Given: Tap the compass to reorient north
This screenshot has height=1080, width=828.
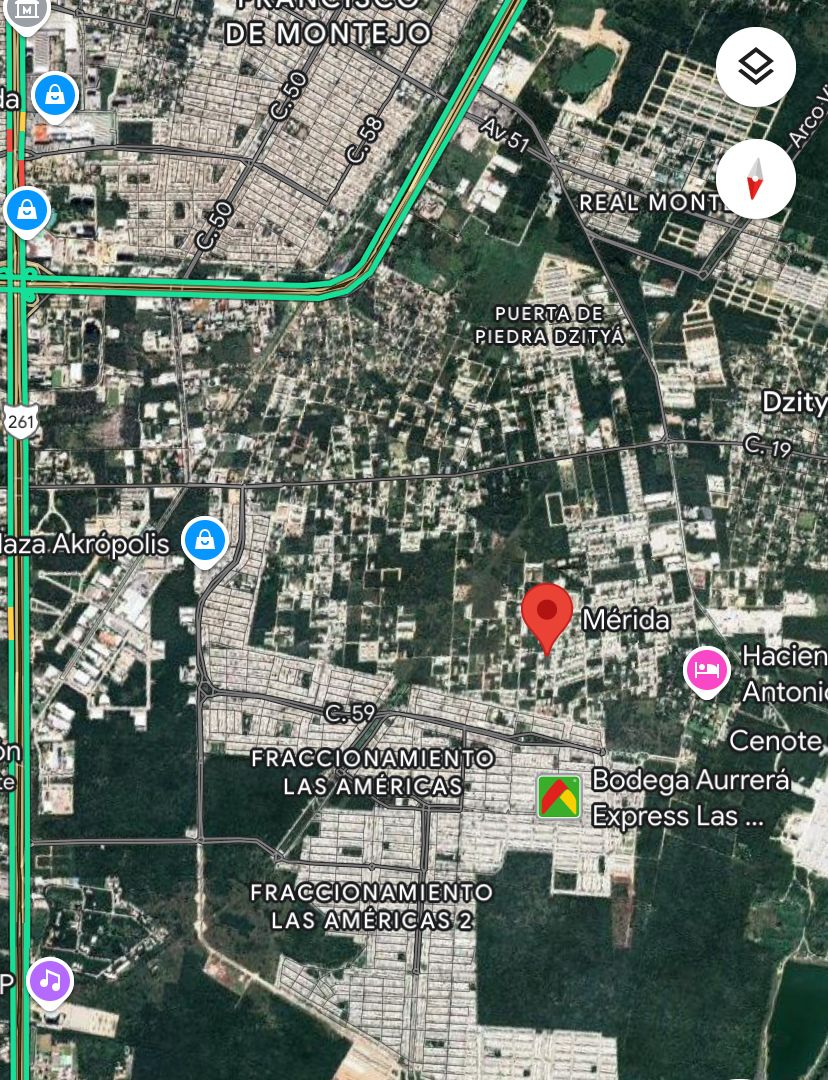Looking at the screenshot, I should 755,179.
